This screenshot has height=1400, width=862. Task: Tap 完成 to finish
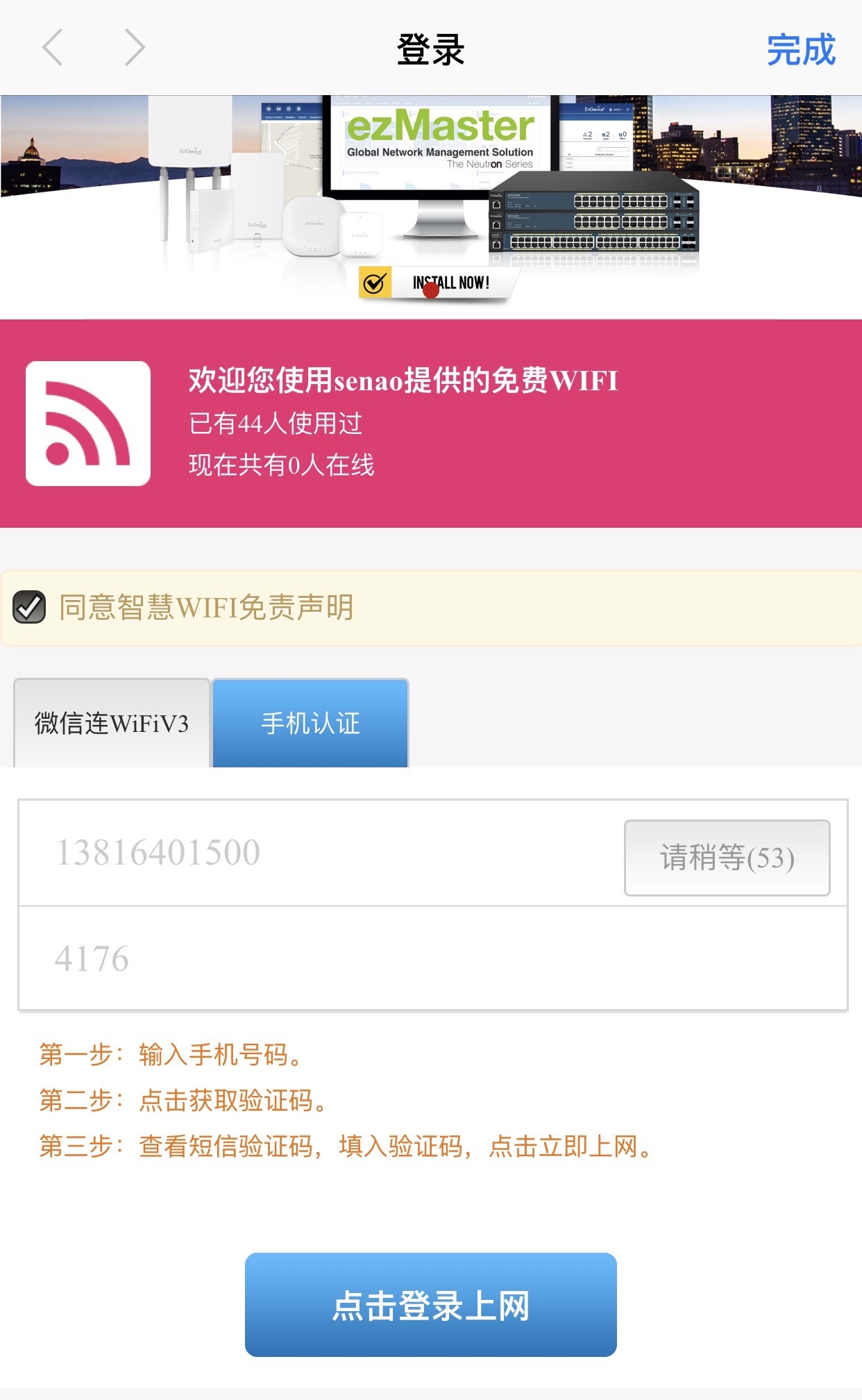click(x=801, y=50)
